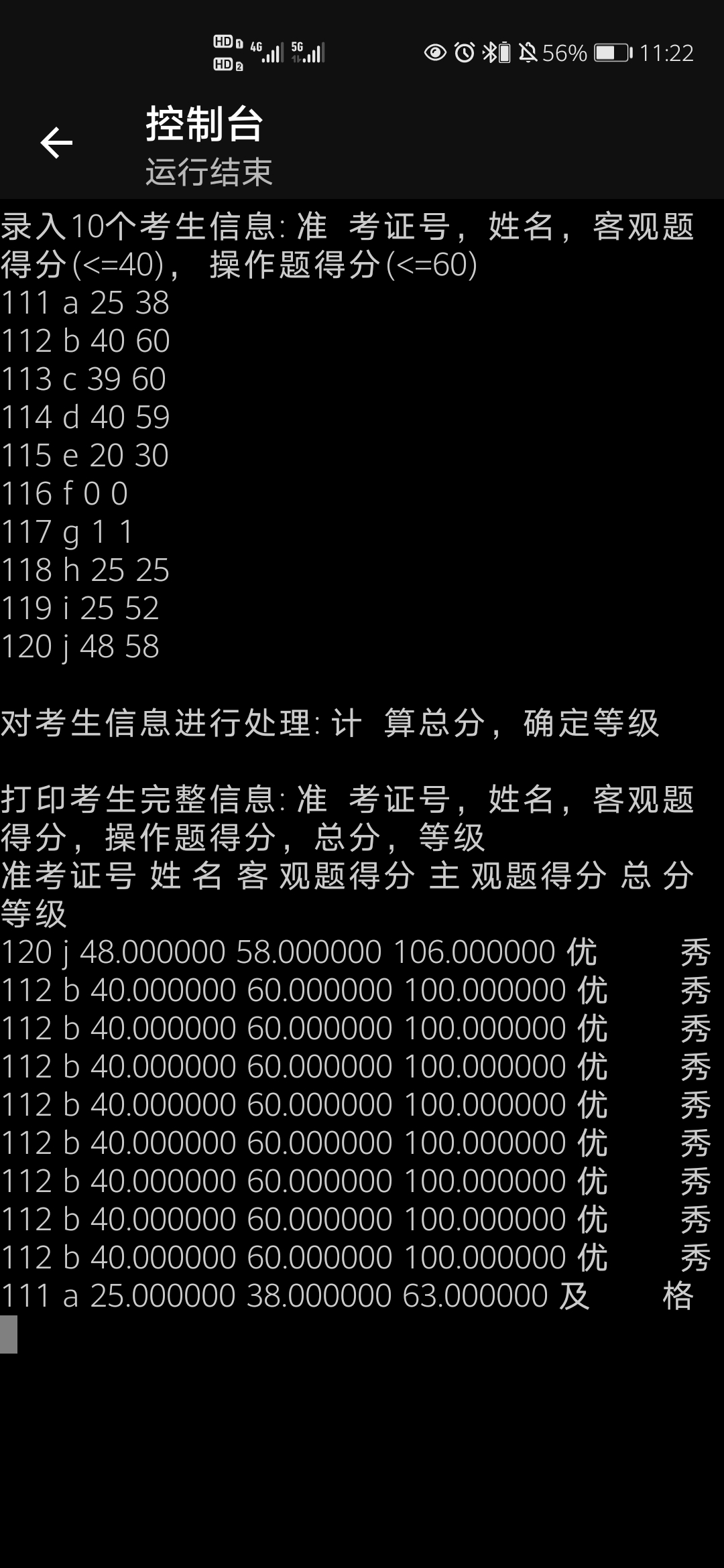724x1568 pixels.
Task: Go back from the 控制台 console screen
Action: click(56, 143)
